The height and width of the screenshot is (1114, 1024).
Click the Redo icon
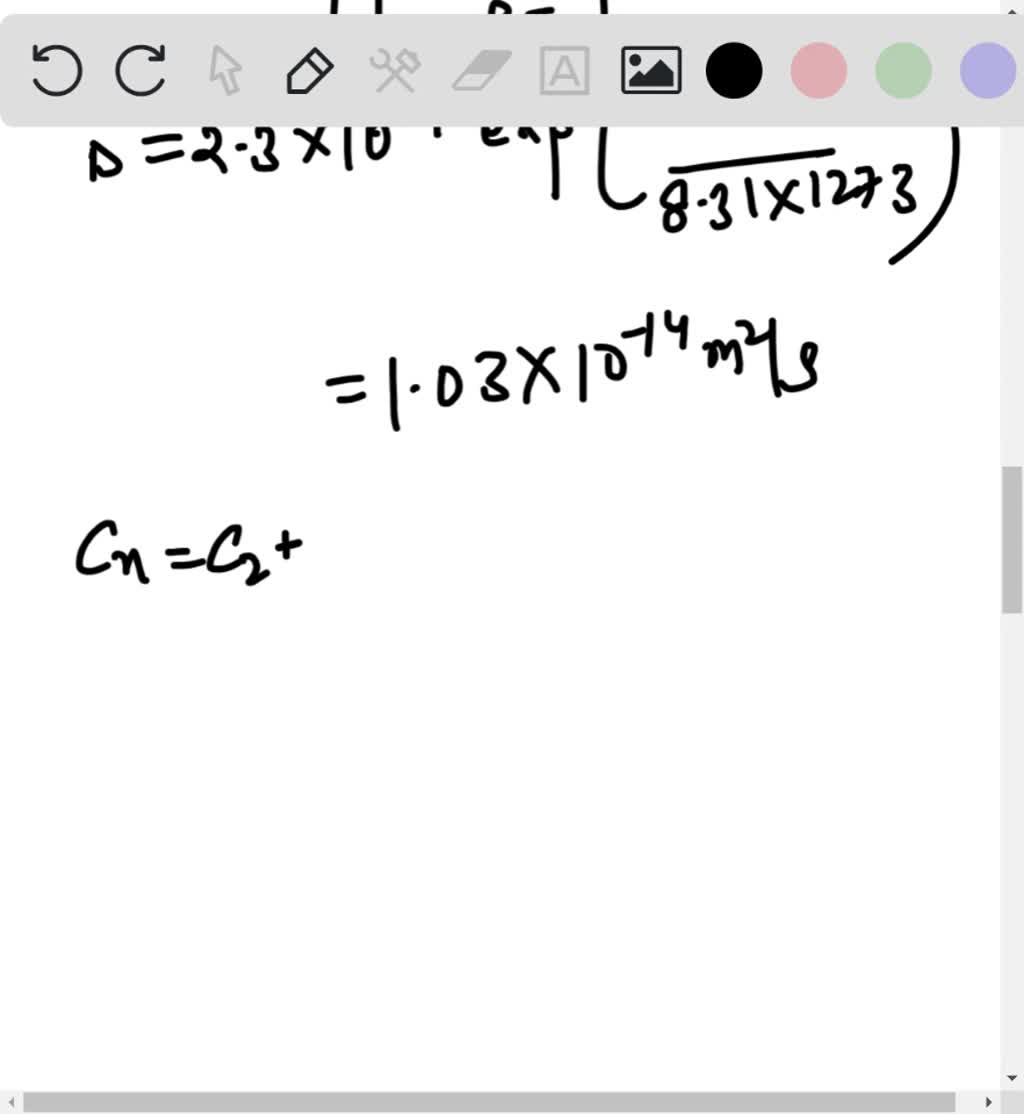pyautogui.click(x=140, y=70)
